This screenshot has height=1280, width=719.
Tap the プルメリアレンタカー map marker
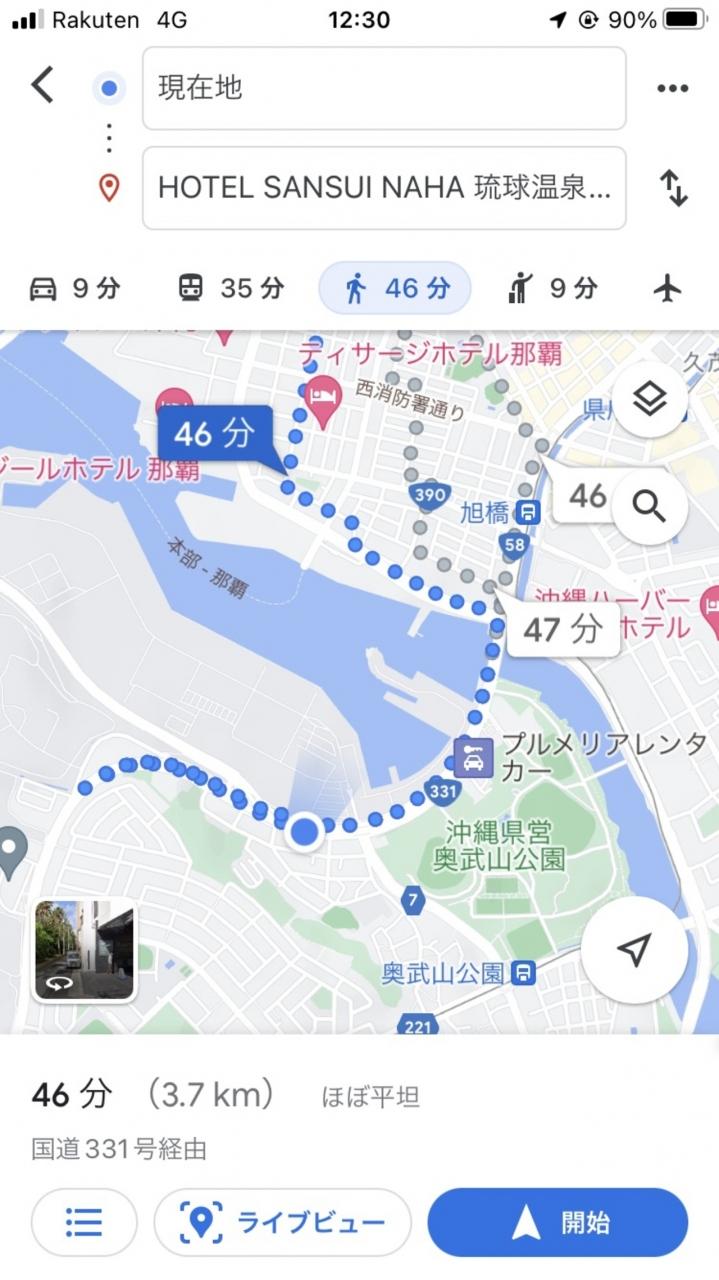473,757
